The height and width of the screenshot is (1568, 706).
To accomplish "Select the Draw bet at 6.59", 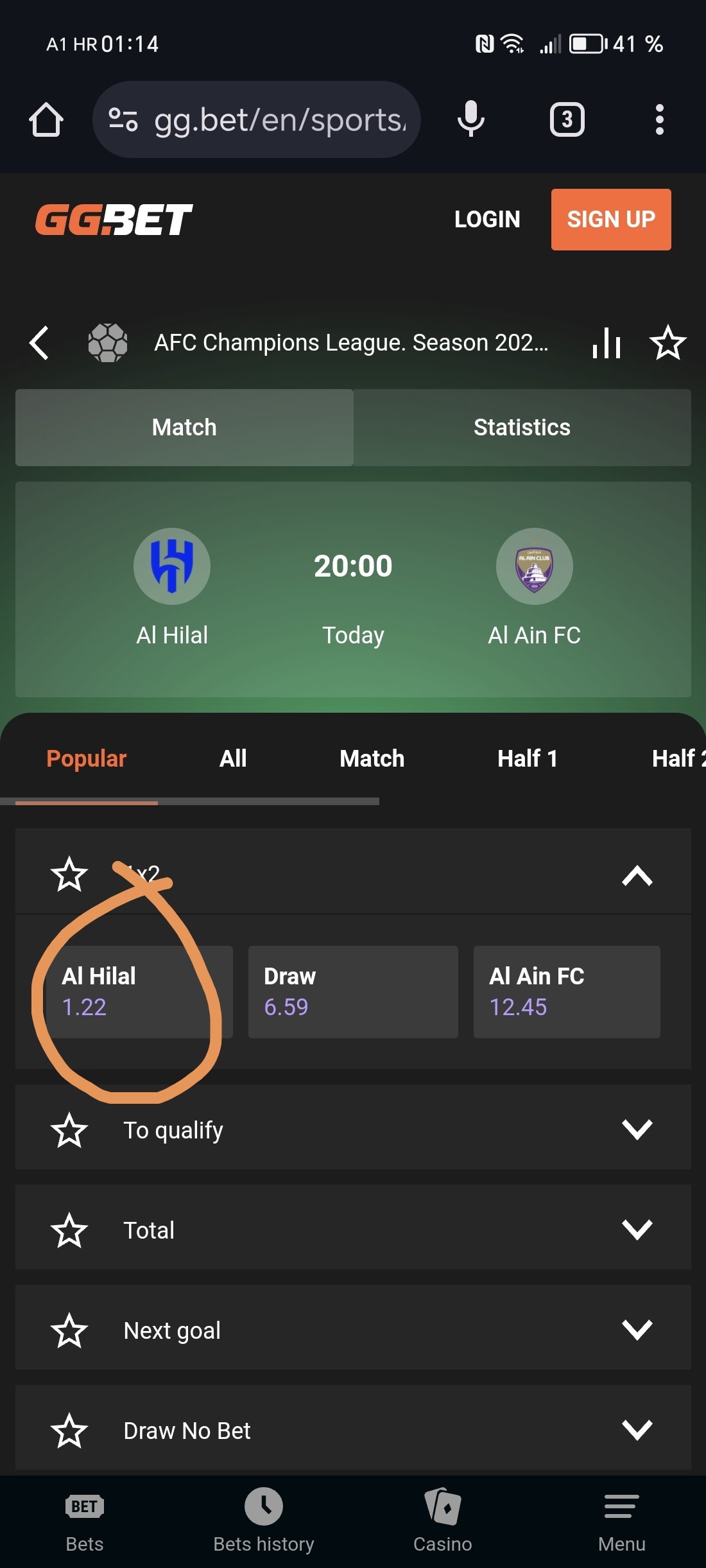I will point(353,992).
